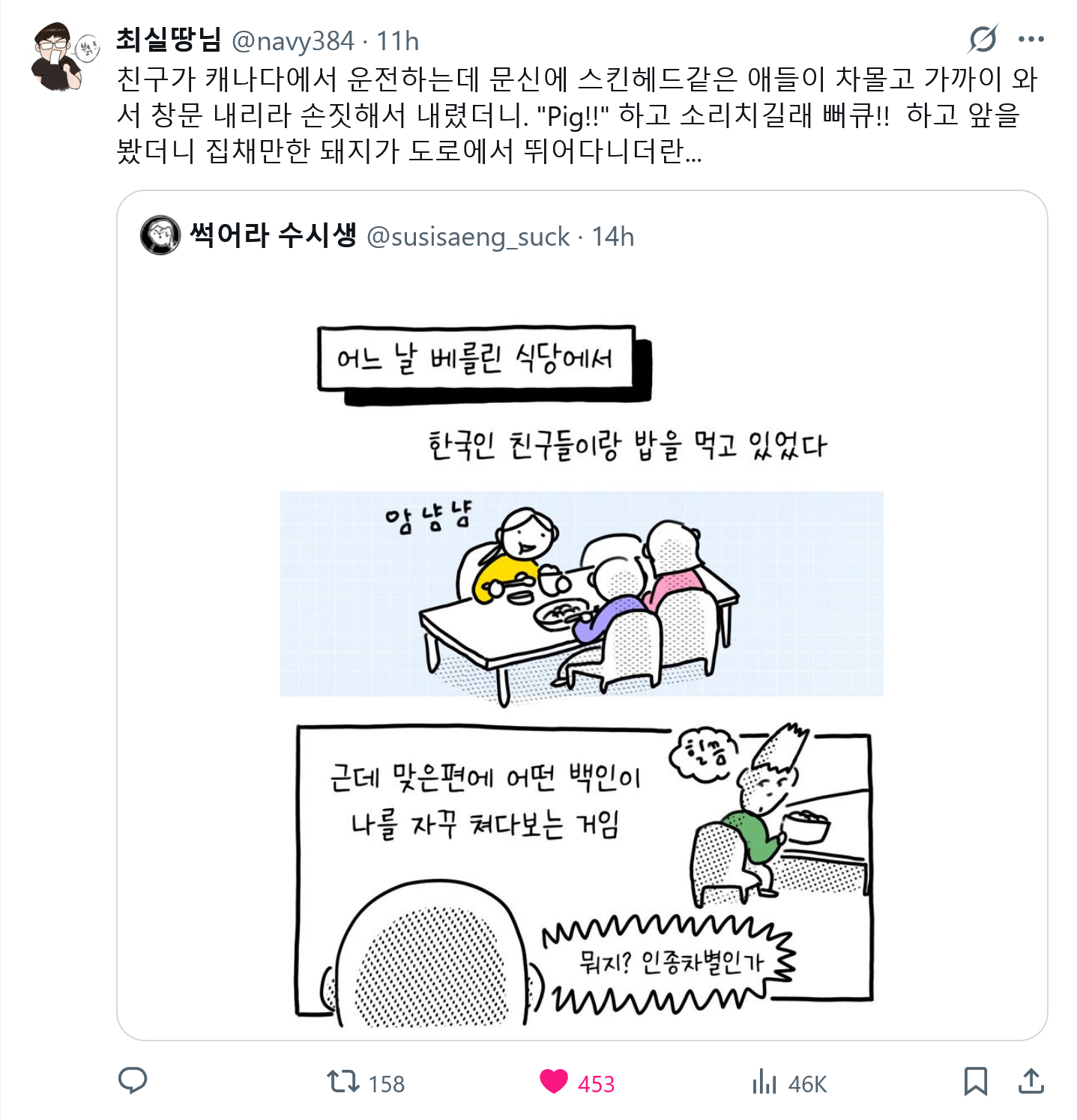The height and width of the screenshot is (1120, 1077).
Task: Share this post
Action: [x=1031, y=1082]
